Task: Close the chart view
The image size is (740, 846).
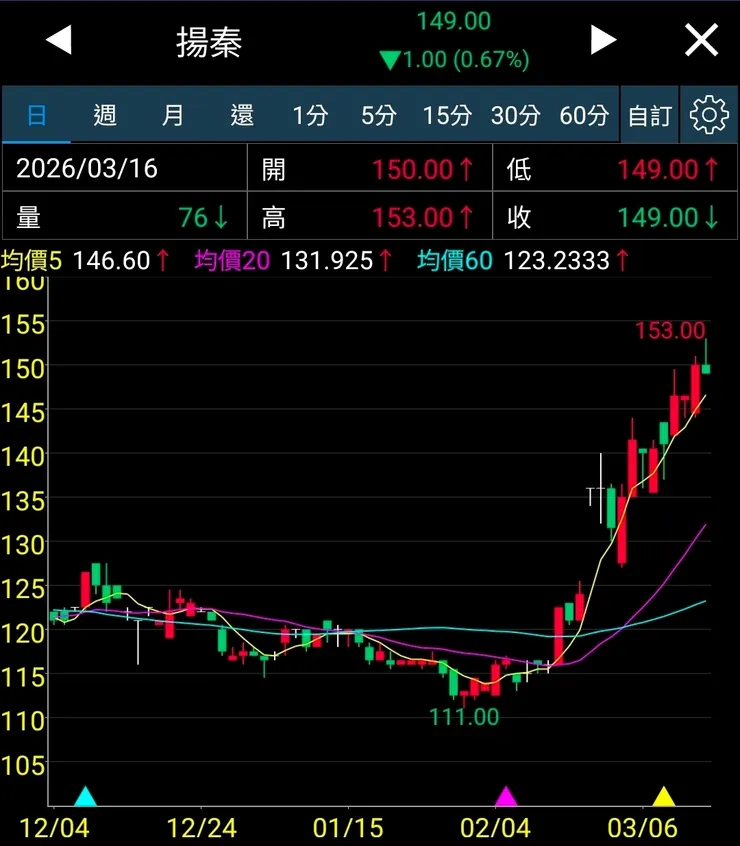Action: point(701,41)
